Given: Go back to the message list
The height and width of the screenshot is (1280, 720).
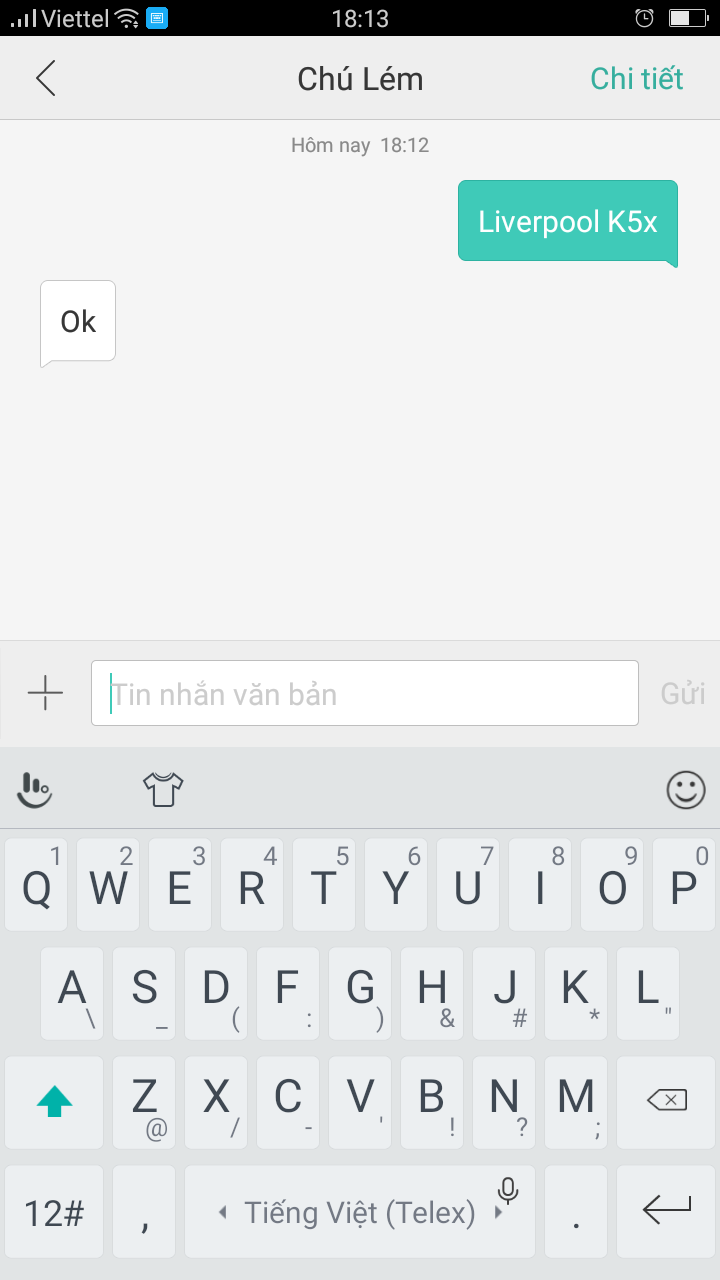Looking at the screenshot, I should tap(46, 78).
